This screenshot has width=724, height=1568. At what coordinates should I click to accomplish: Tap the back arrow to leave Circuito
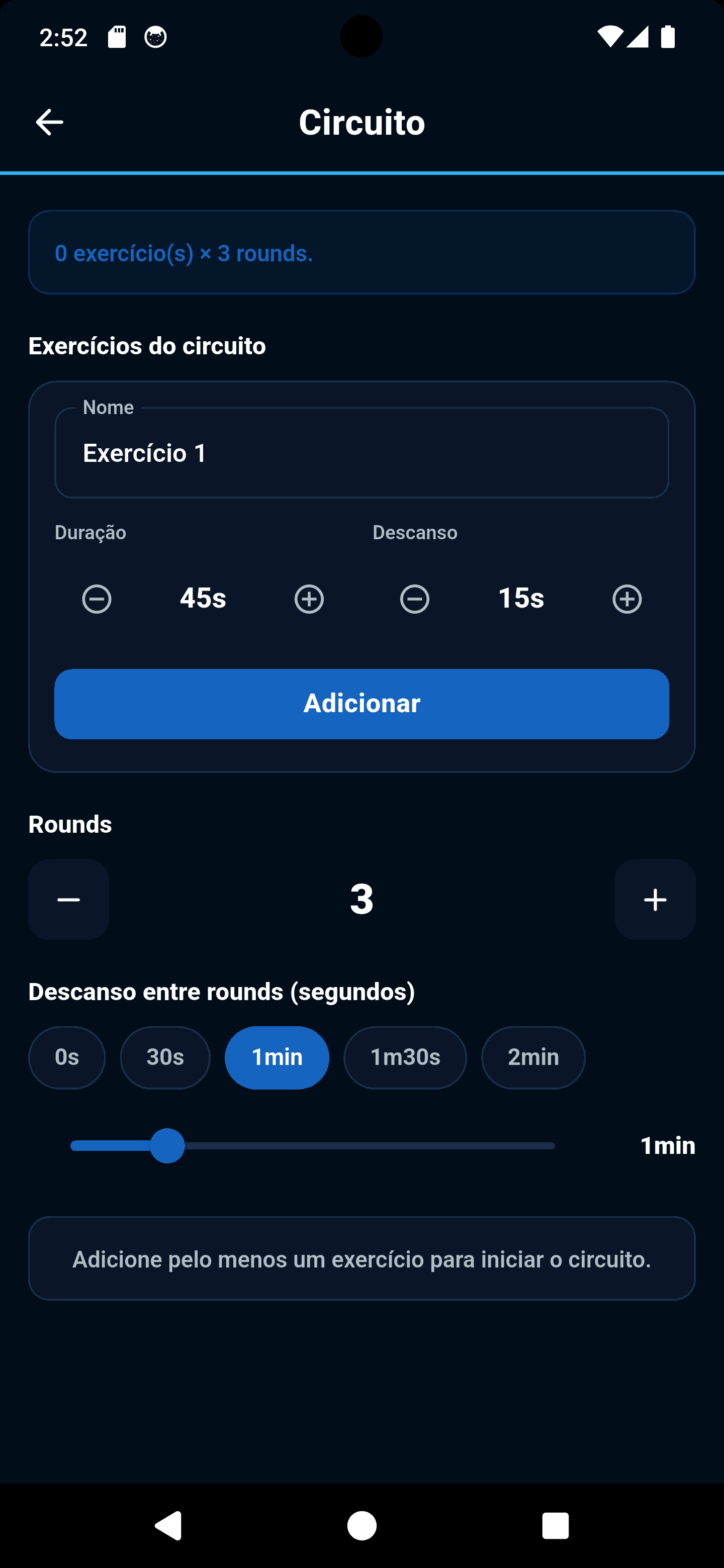pos(49,121)
